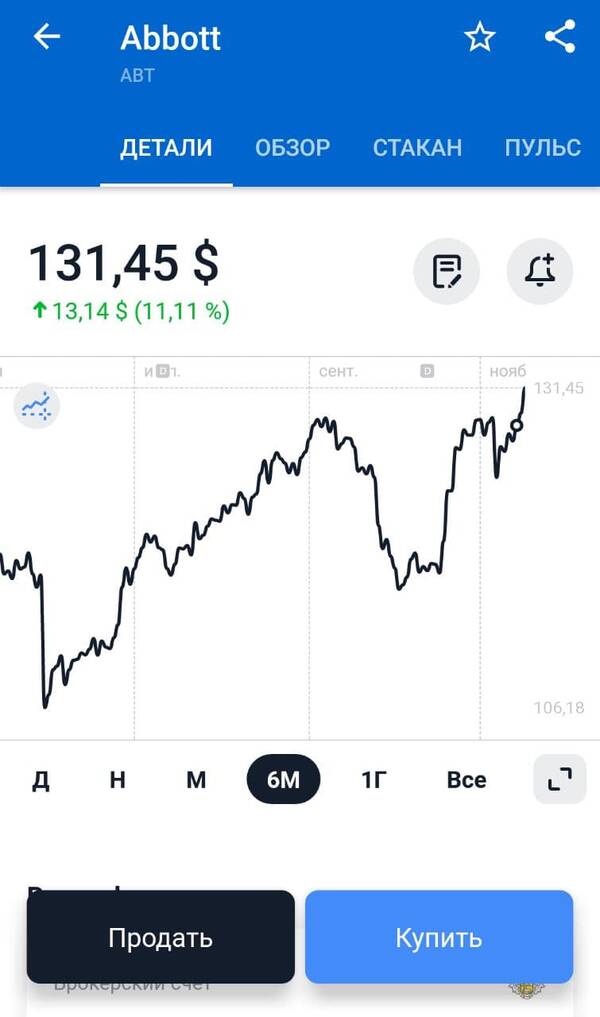Select the Н week chart range
600x1017 pixels.
pyautogui.click(x=117, y=780)
